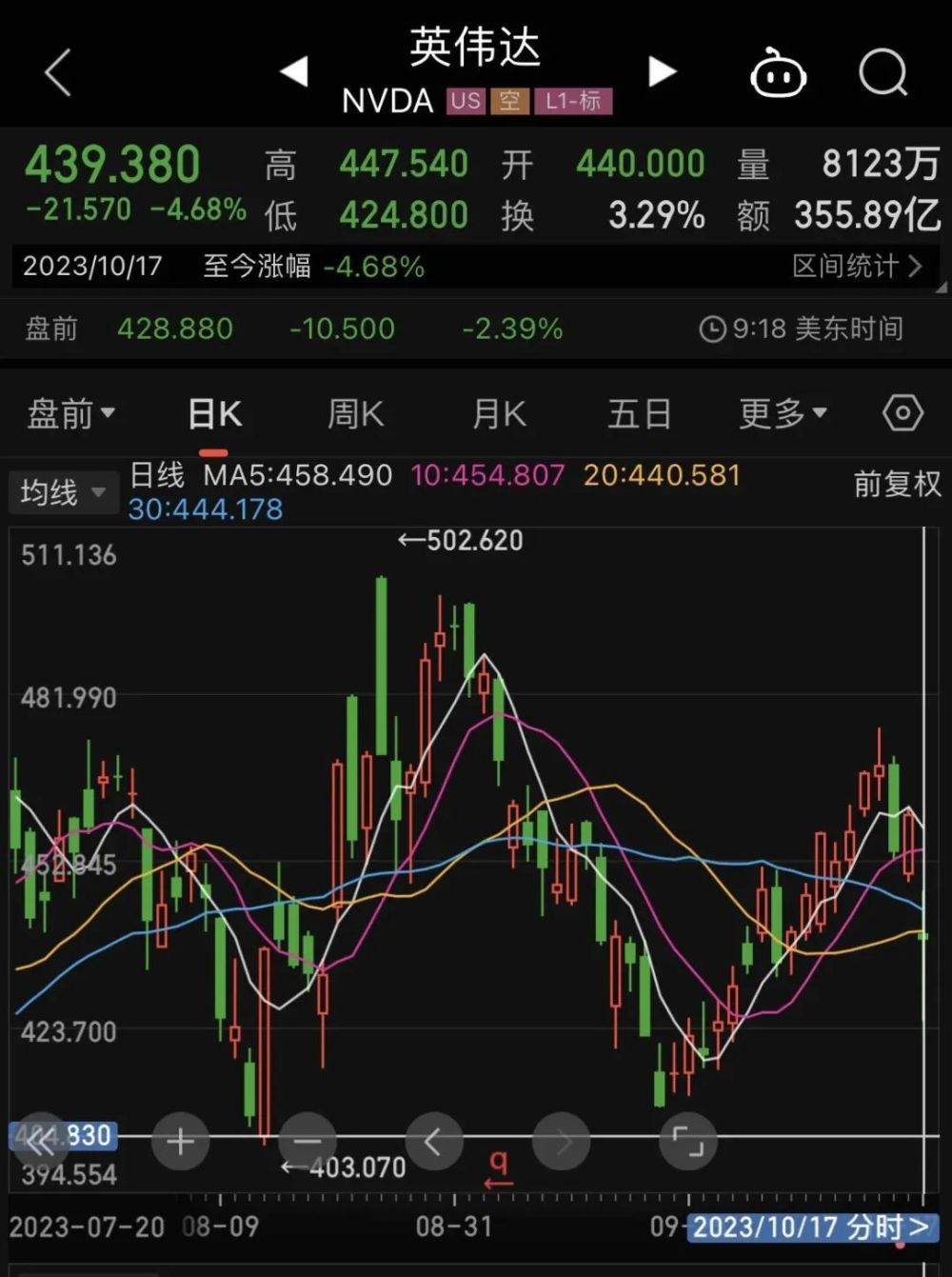952x1277 pixels.
Task: Open the 盘前 dropdown
Action: 71,413
